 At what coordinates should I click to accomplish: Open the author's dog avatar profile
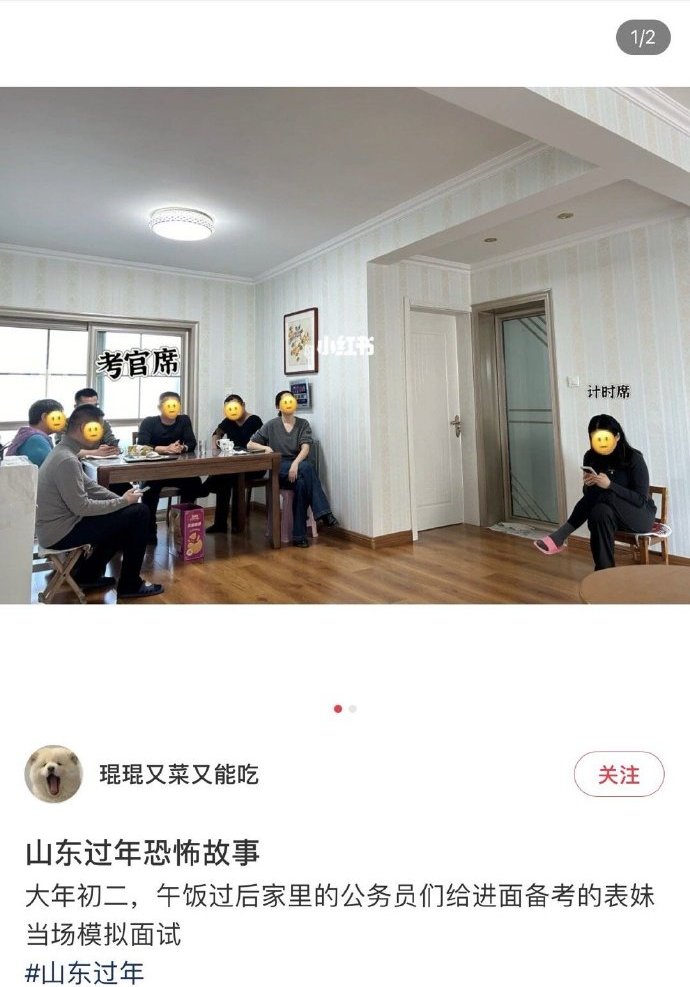[53, 774]
